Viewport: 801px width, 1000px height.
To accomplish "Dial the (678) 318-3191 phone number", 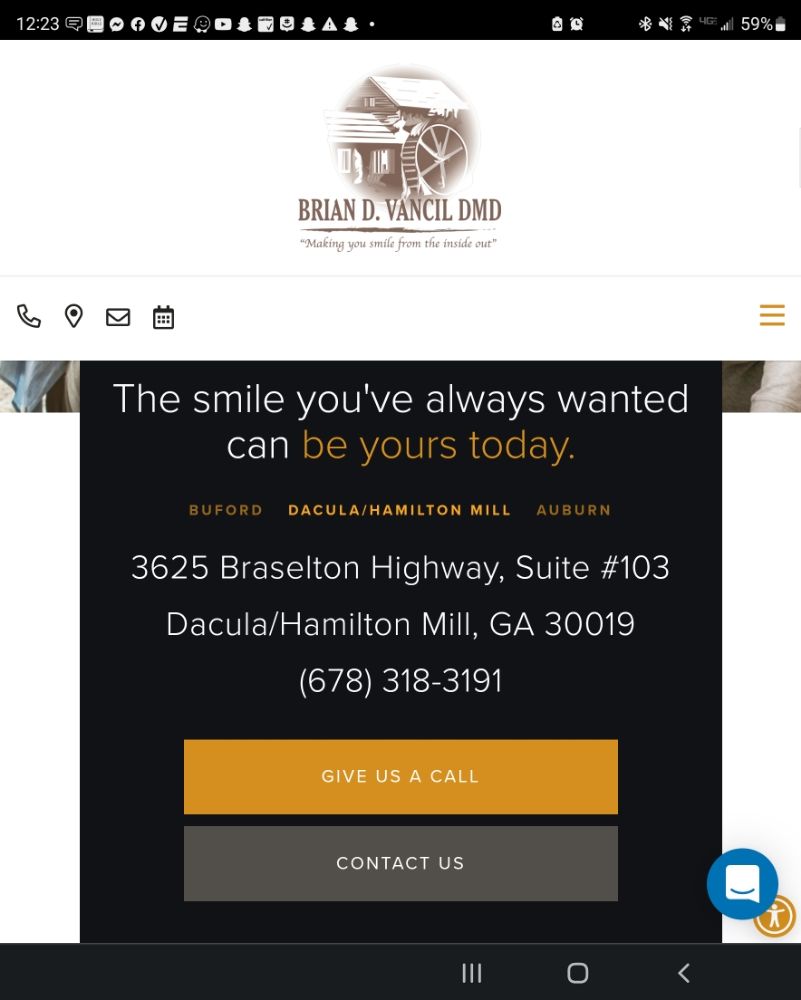I will pyautogui.click(x=400, y=681).
